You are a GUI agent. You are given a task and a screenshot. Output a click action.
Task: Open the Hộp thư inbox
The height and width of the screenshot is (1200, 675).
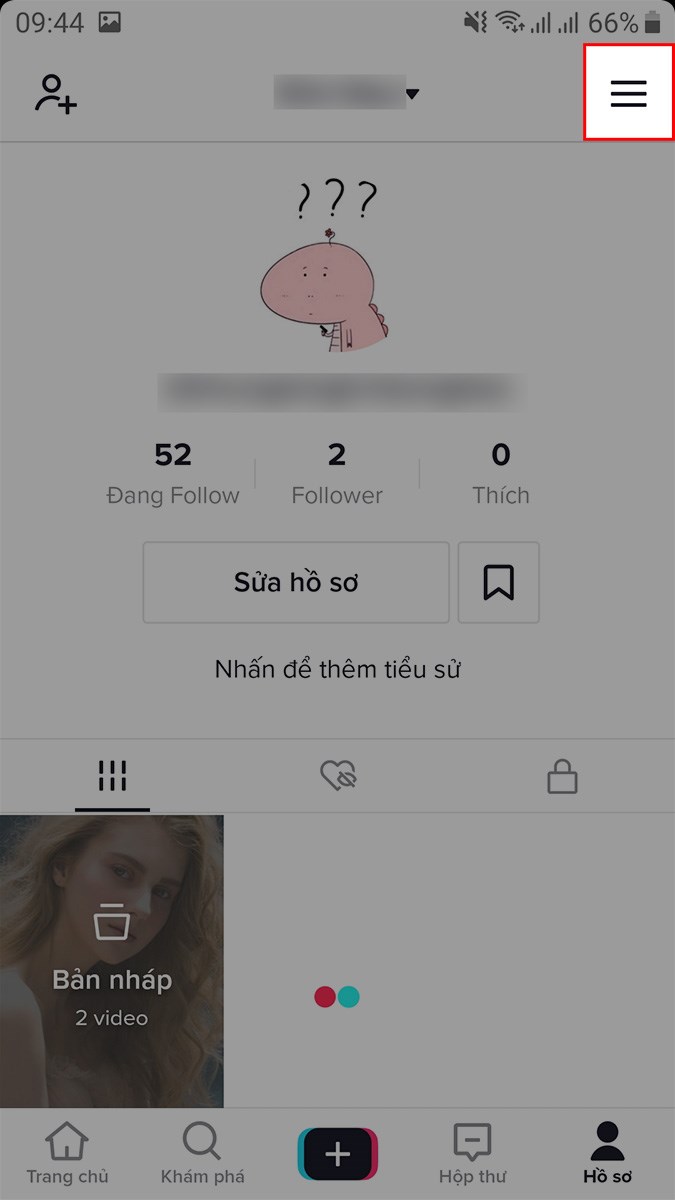(471, 1153)
